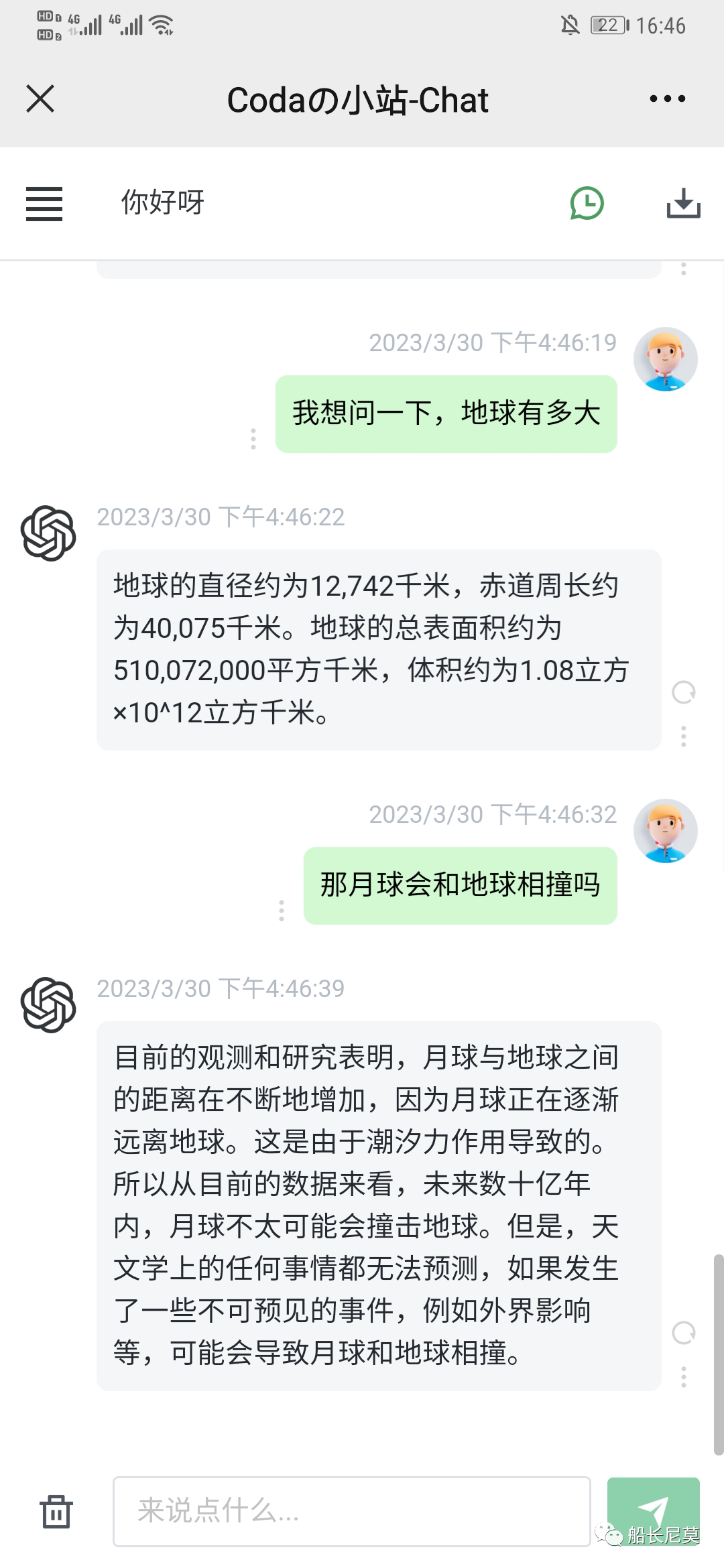Click the user avatar beside 我想问一下 message
This screenshot has height=1568, width=724.
pyautogui.click(x=666, y=358)
